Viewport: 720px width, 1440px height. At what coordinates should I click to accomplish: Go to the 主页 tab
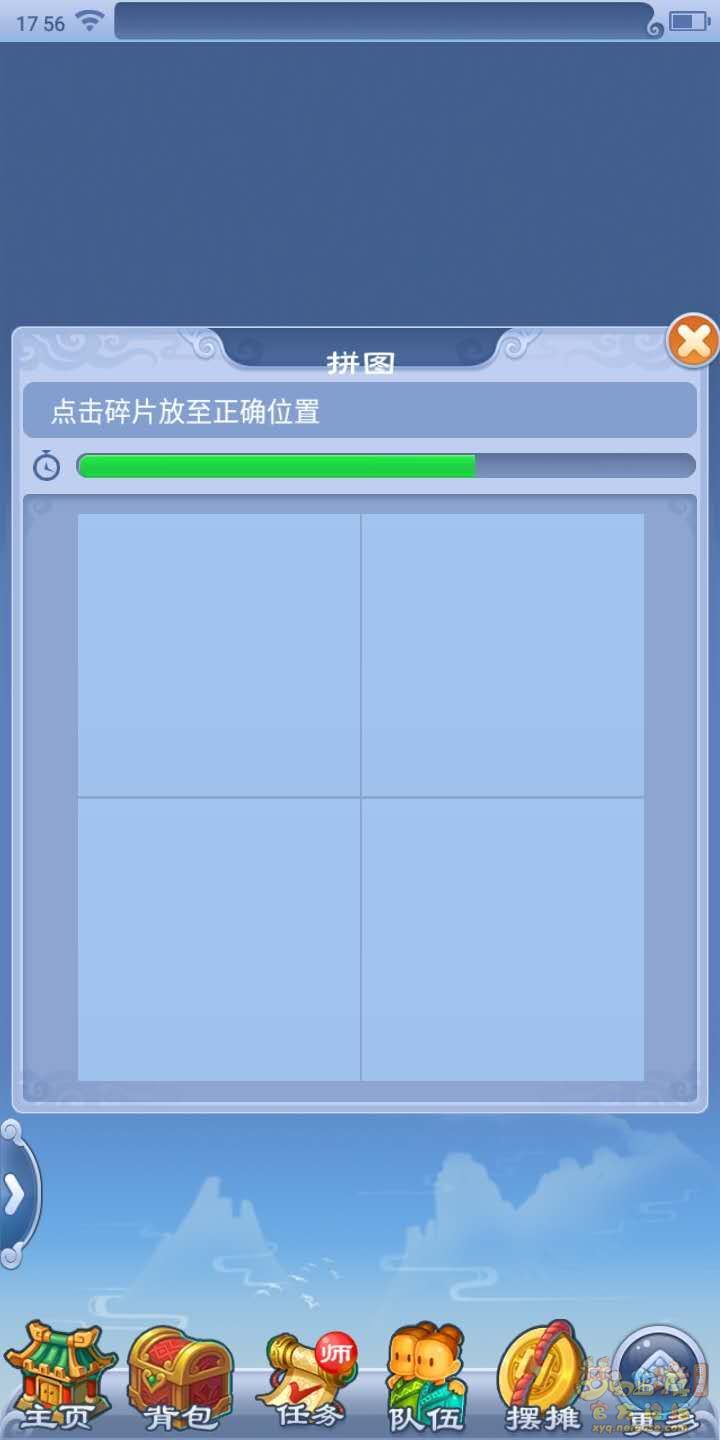click(59, 1378)
